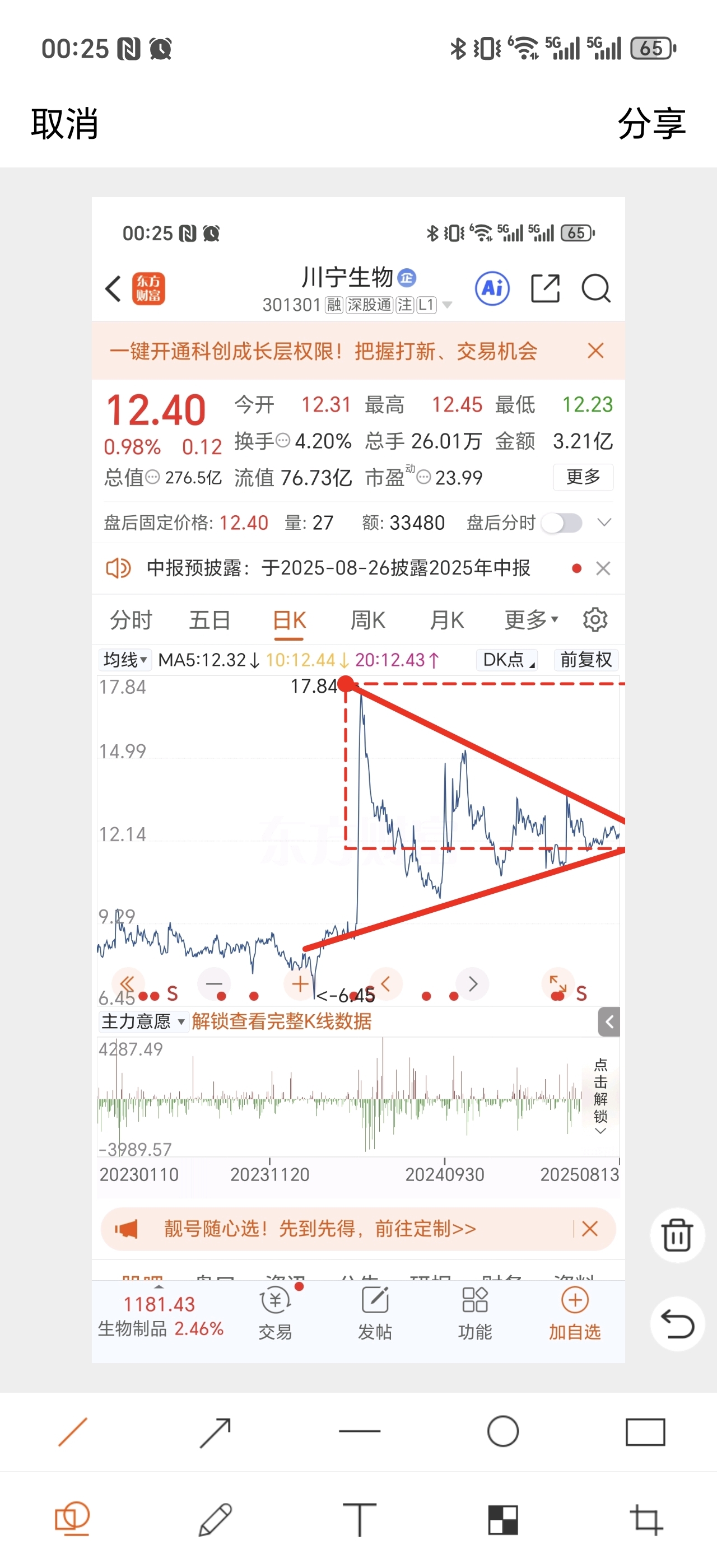Open the crop tool
717x1568 pixels.
(645, 1519)
